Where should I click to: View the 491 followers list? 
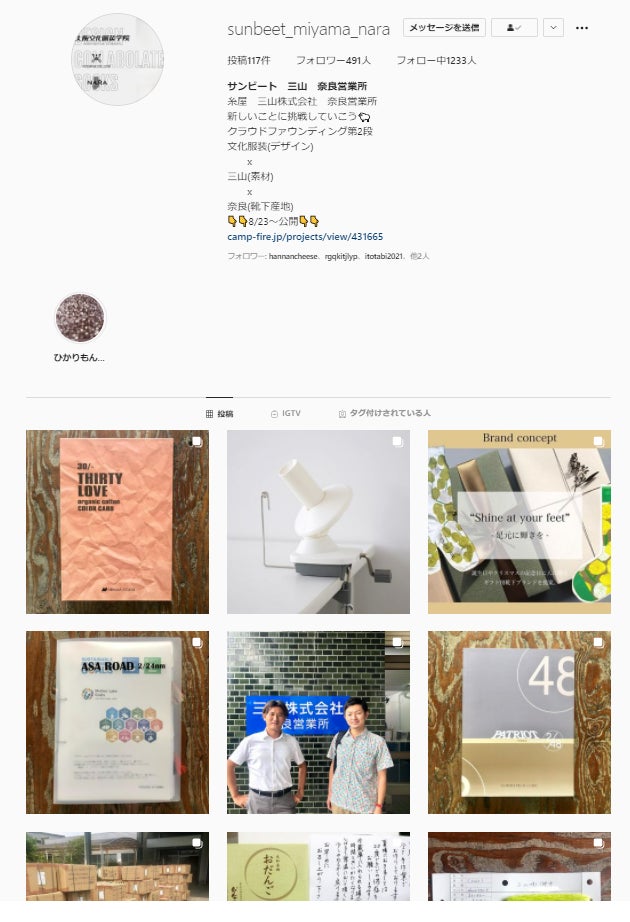(x=333, y=61)
